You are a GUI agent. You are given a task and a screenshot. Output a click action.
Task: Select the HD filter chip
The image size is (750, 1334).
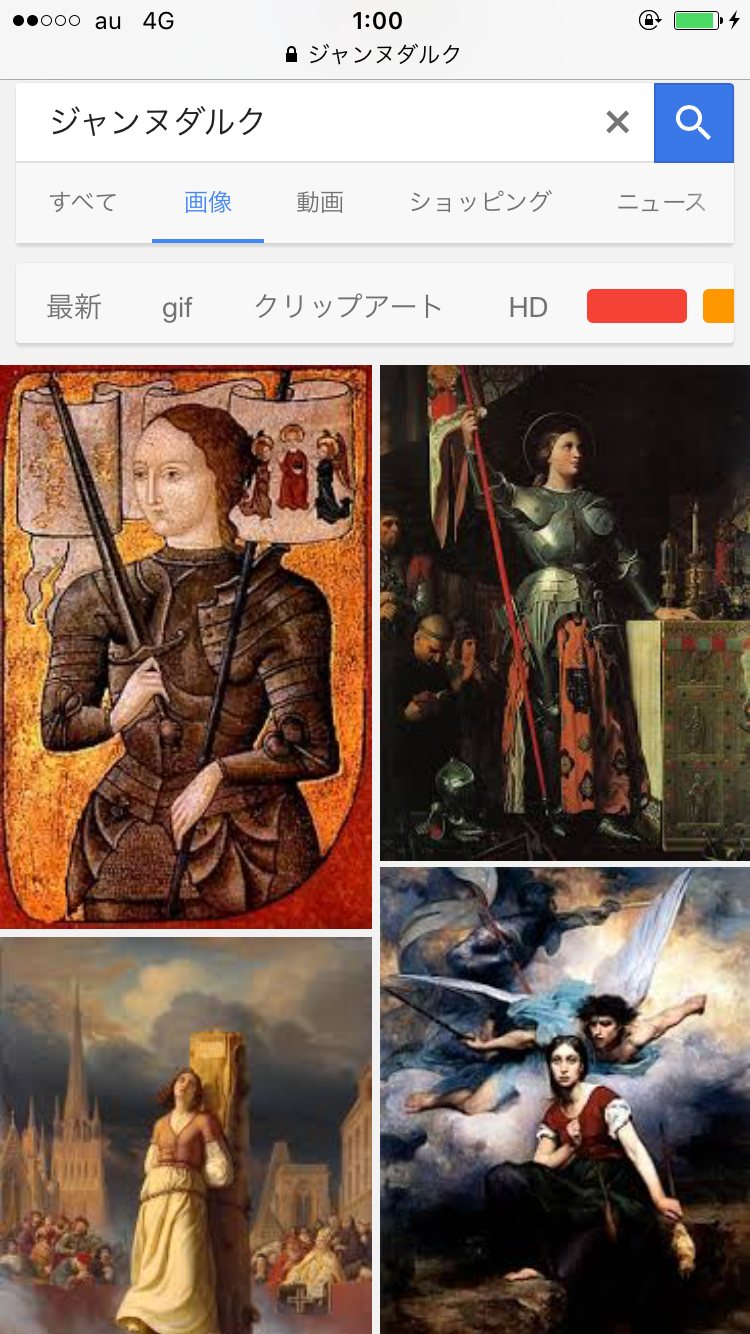pyautogui.click(x=528, y=307)
